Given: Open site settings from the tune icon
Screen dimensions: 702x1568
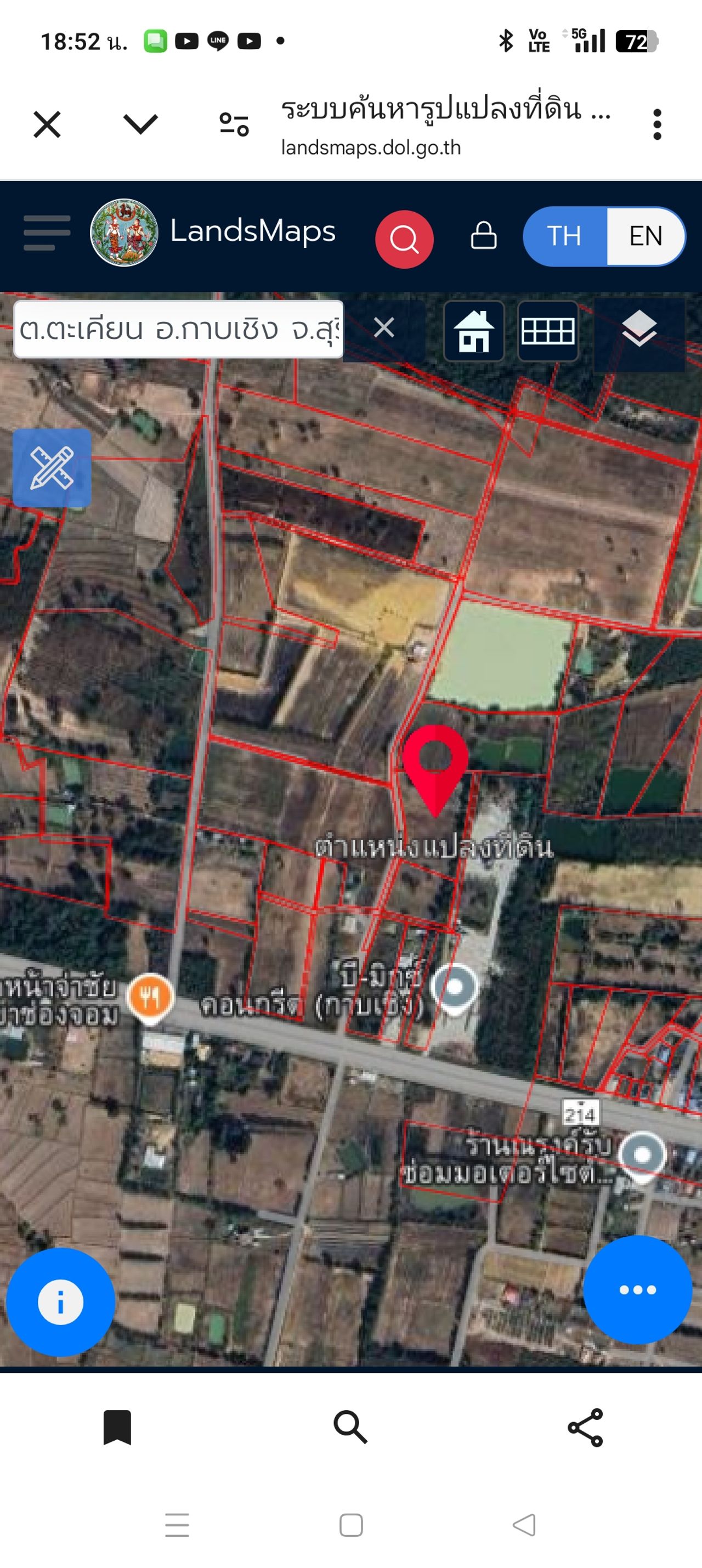Looking at the screenshot, I should 234,125.
